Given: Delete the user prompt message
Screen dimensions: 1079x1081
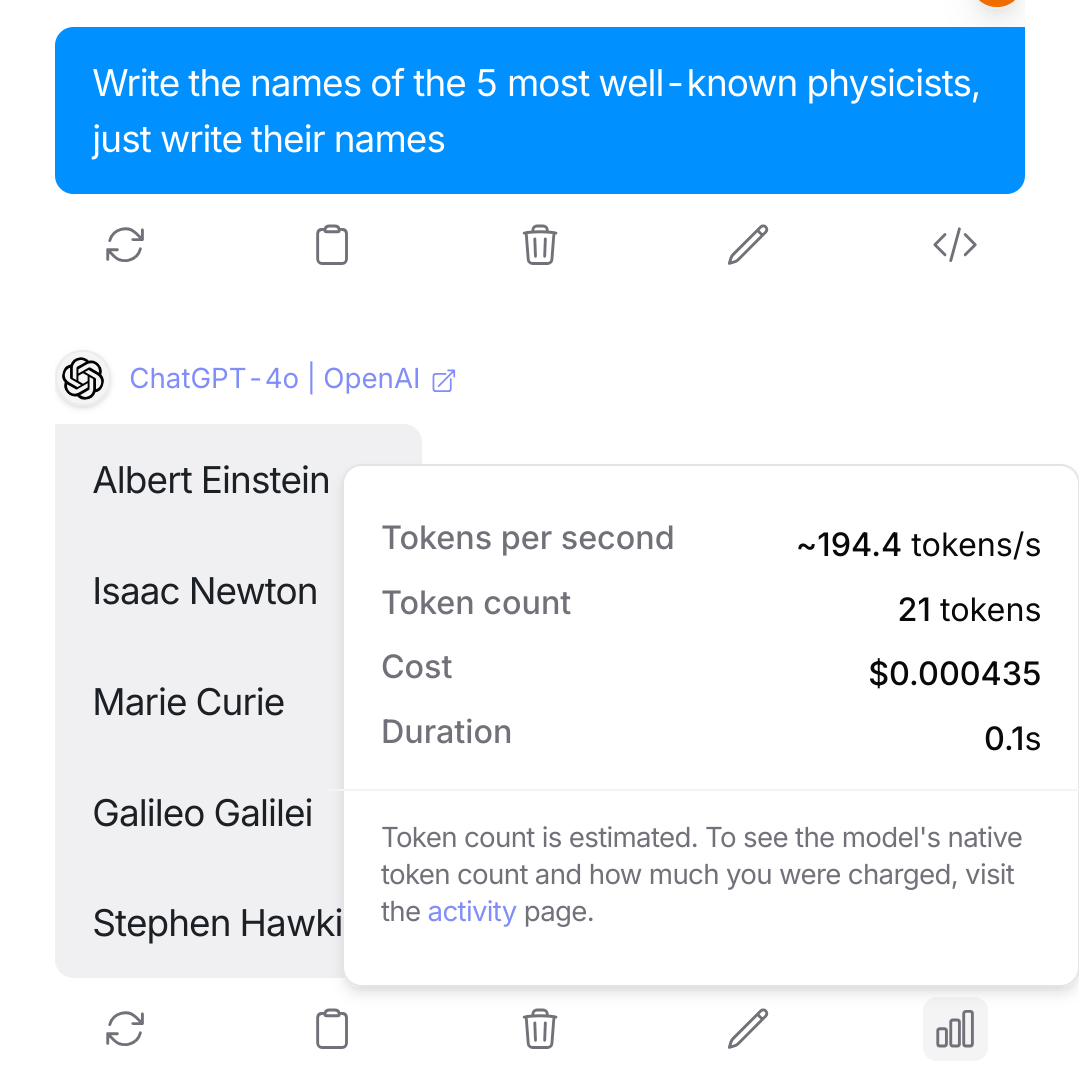Looking at the screenshot, I should pos(540,245).
